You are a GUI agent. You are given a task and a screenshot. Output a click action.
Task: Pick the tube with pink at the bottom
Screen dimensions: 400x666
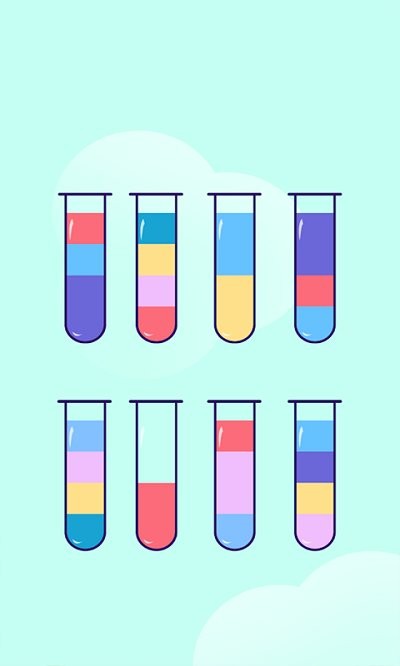(315, 475)
